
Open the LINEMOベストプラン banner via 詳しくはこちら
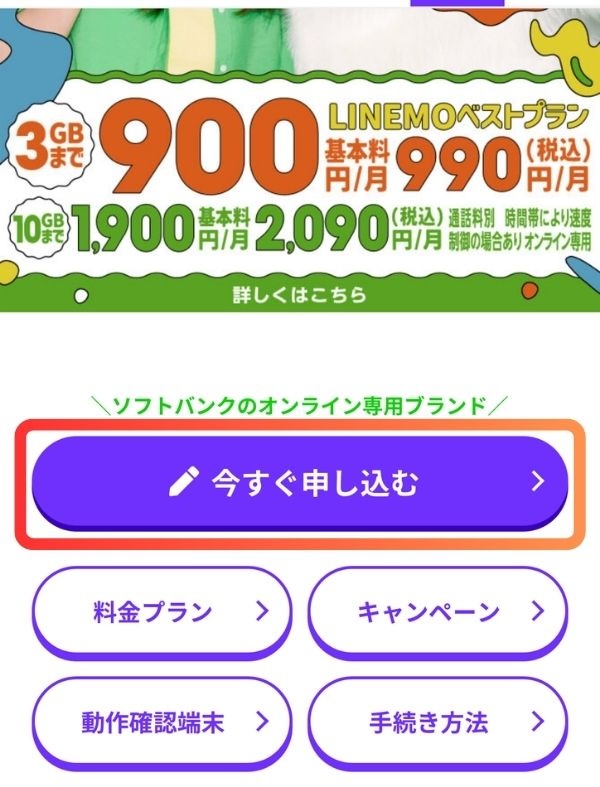point(299,295)
